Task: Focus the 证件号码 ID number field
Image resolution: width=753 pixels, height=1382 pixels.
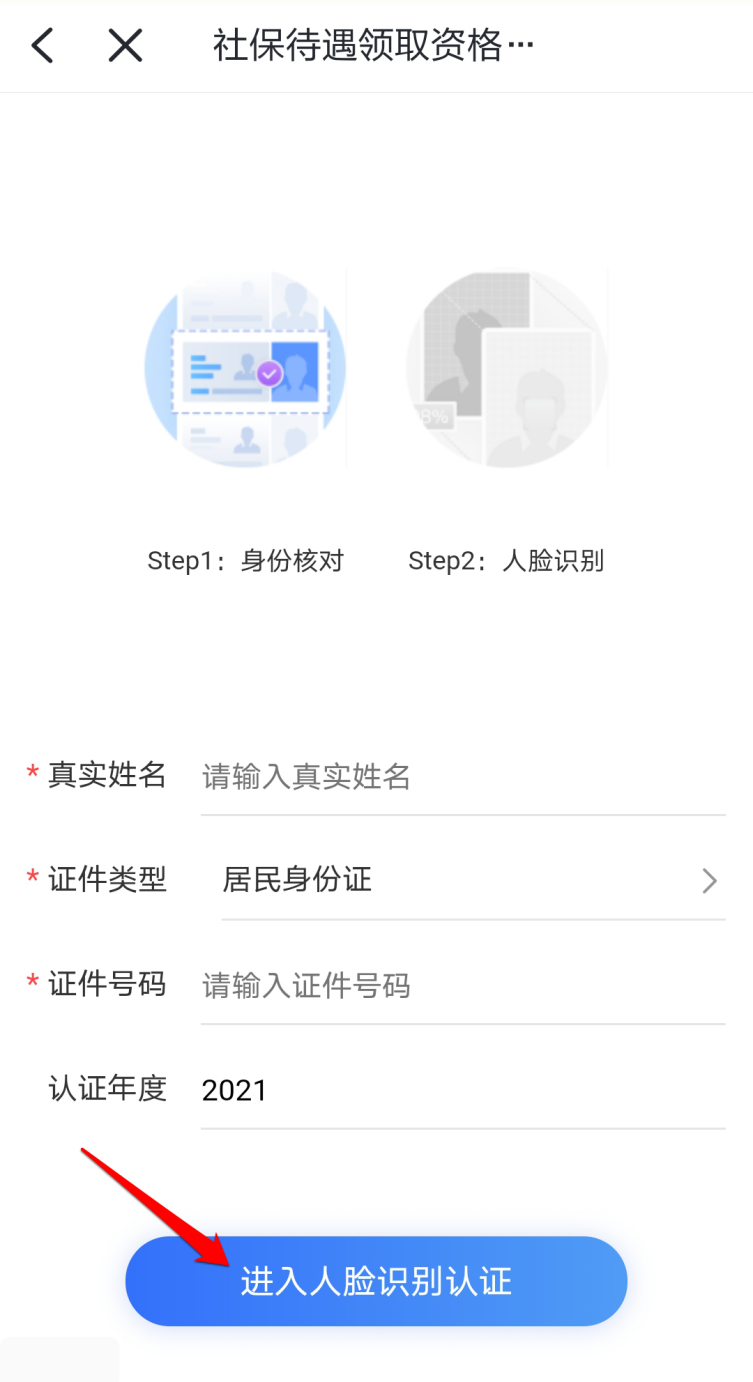Action: pyautogui.click(x=460, y=986)
